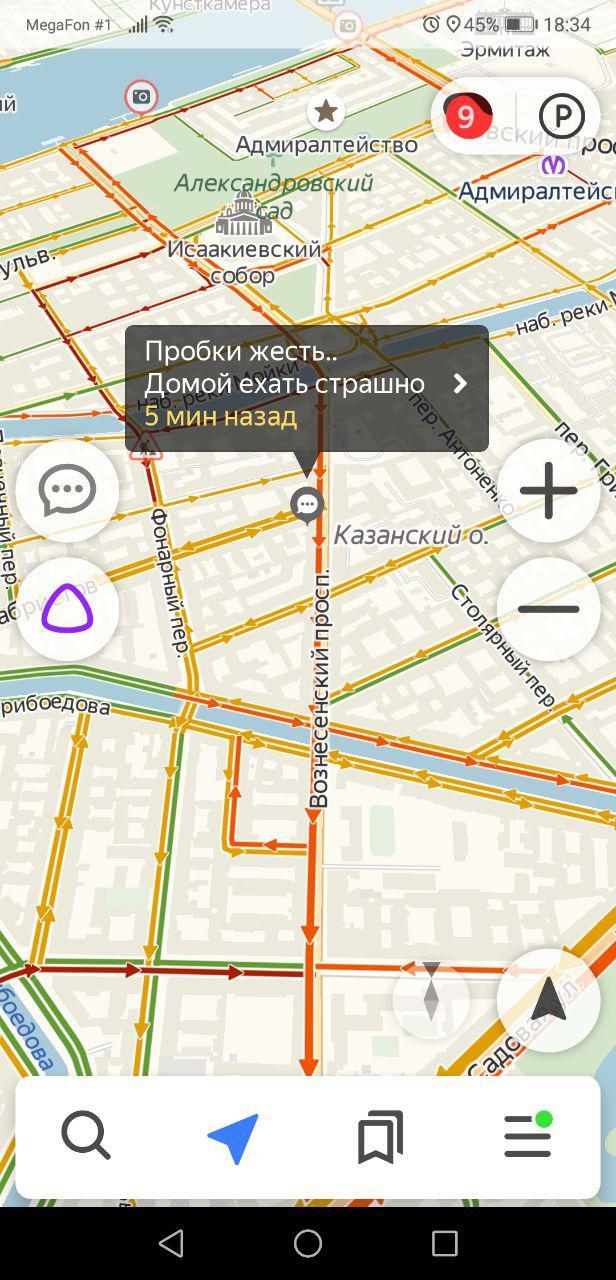Launch the Alice voice assistant

point(67,609)
